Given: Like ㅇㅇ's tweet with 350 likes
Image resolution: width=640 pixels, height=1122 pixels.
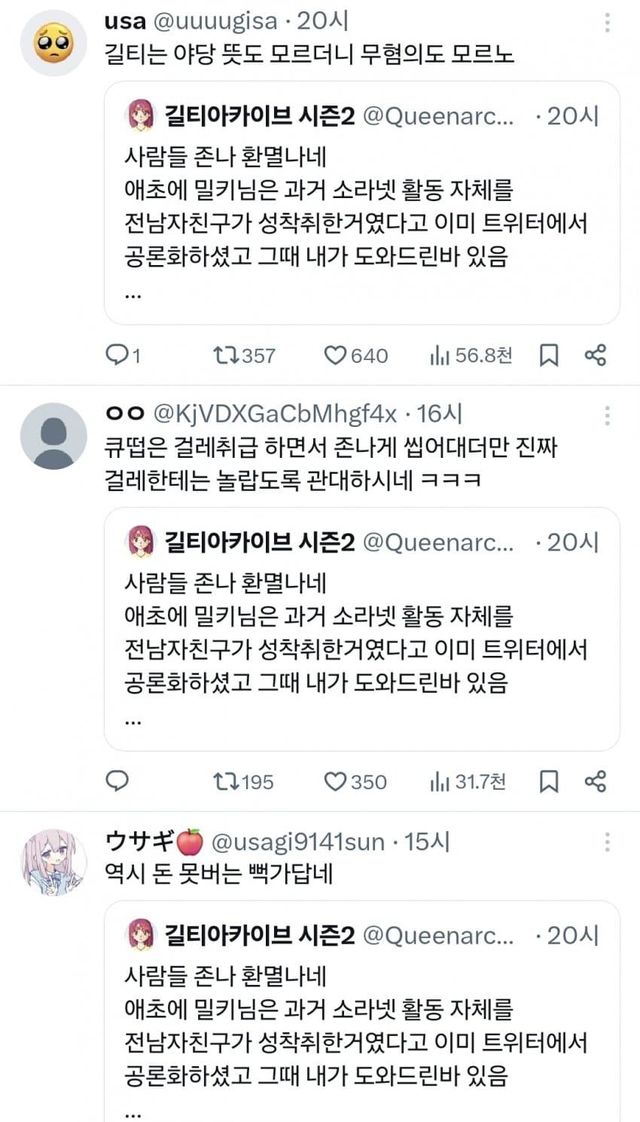Looking at the screenshot, I should (x=355, y=781).
